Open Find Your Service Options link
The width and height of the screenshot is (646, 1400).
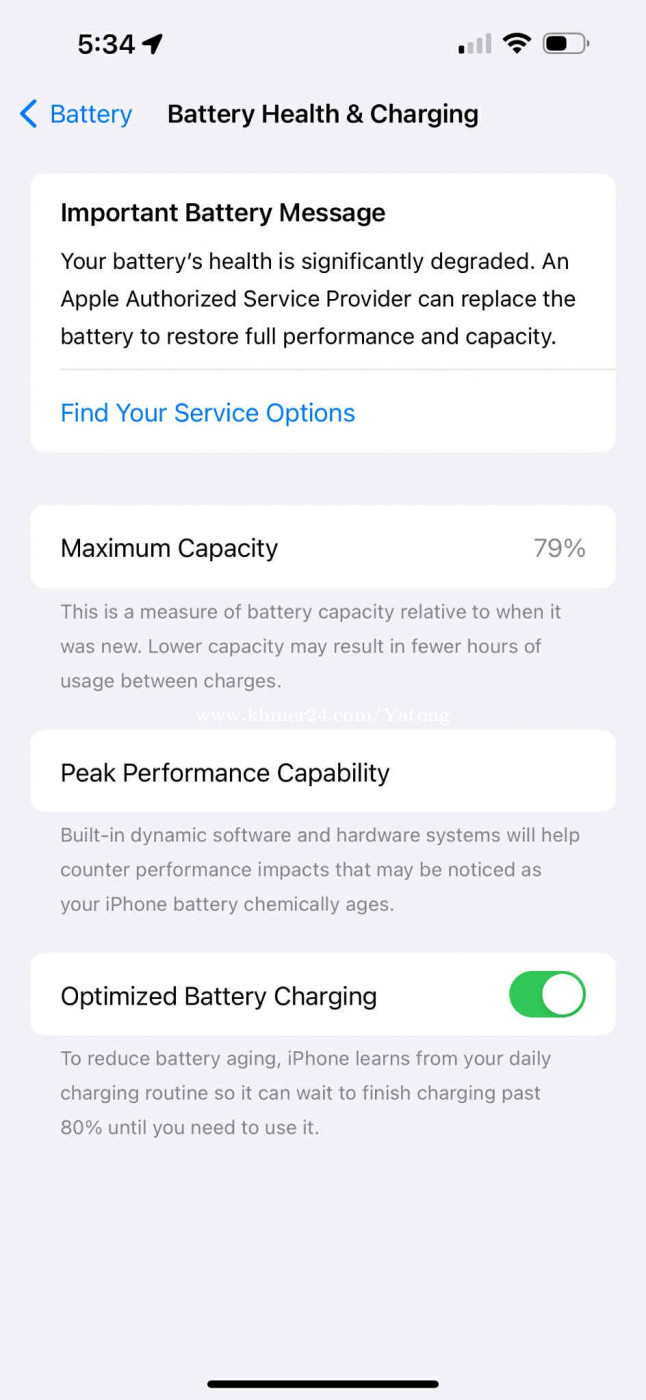click(208, 413)
